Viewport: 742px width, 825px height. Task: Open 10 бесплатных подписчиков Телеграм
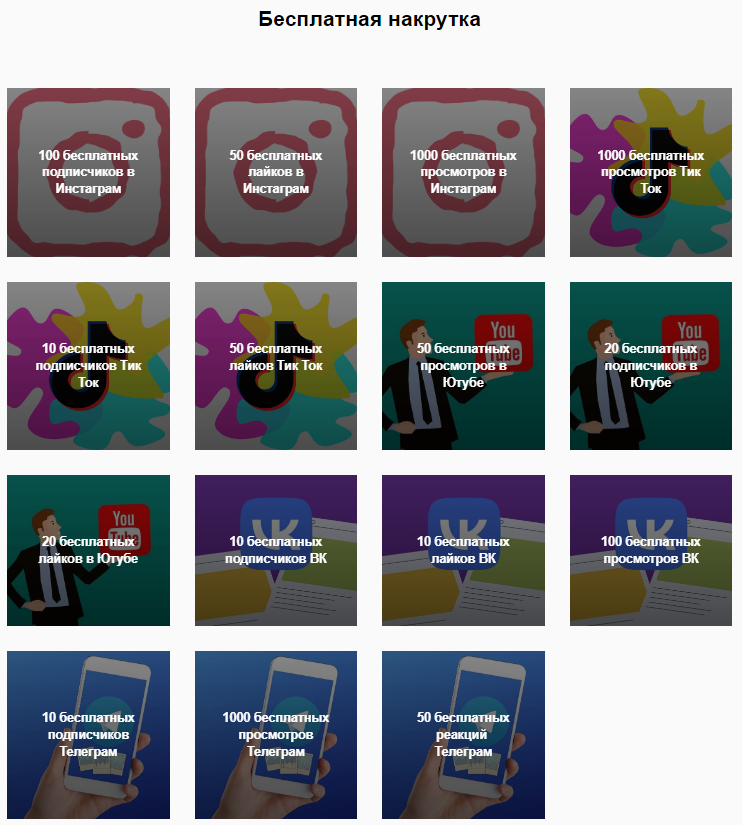[88, 734]
